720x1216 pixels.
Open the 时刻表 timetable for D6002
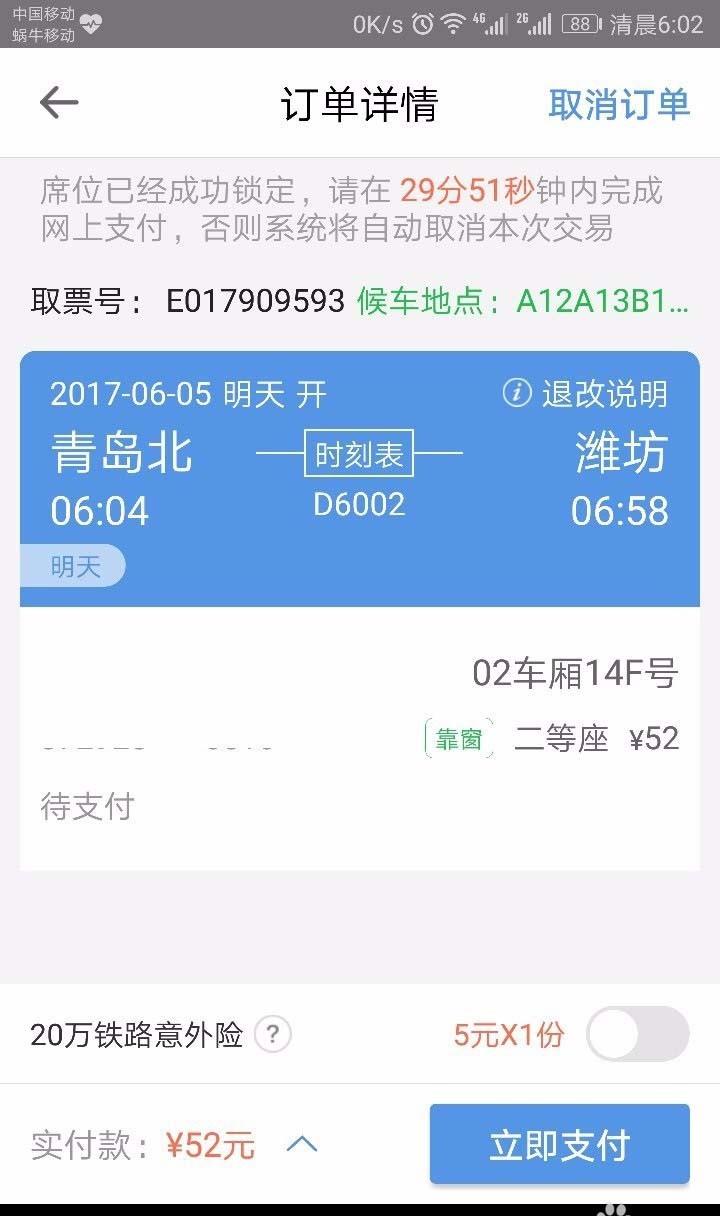coord(359,455)
